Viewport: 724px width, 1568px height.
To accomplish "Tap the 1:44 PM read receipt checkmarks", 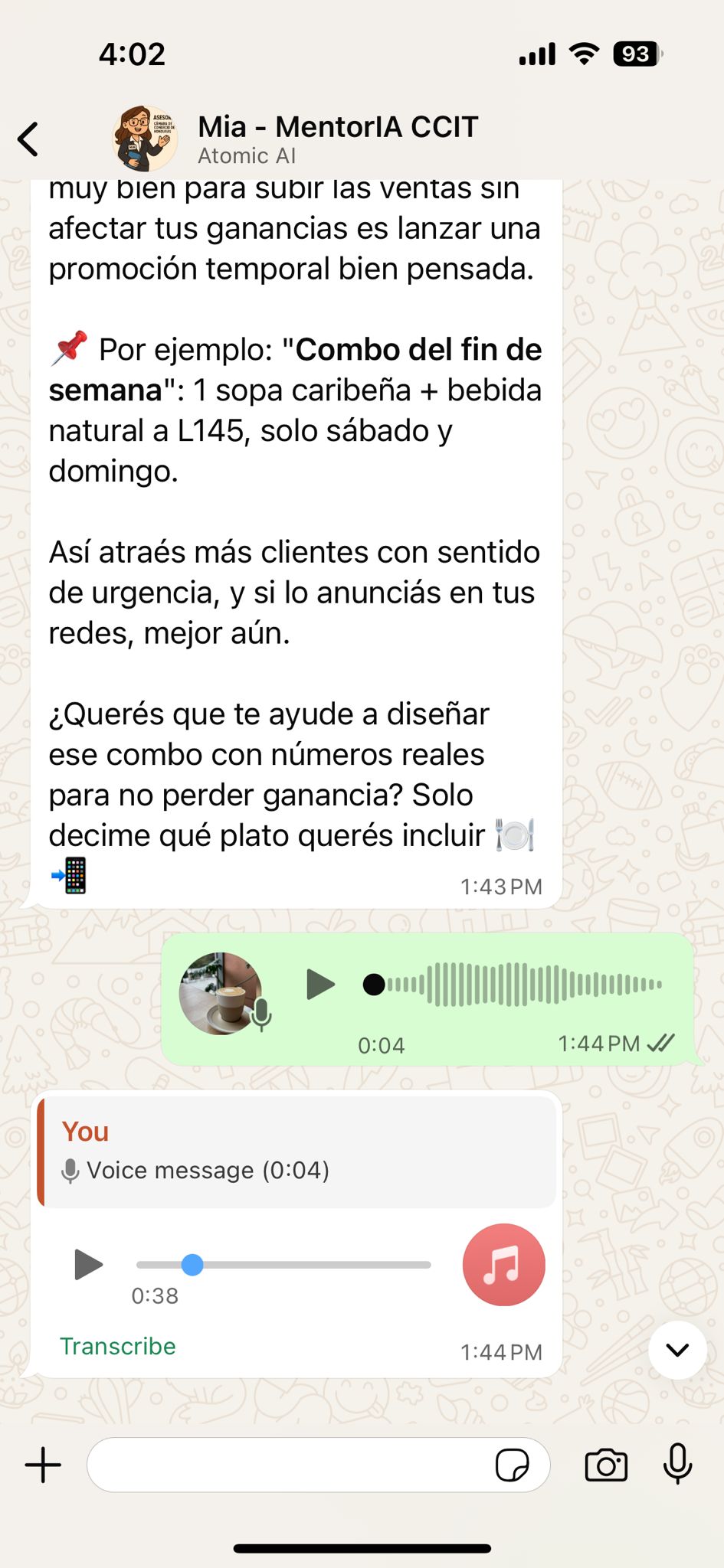I will pyautogui.click(x=662, y=1043).
